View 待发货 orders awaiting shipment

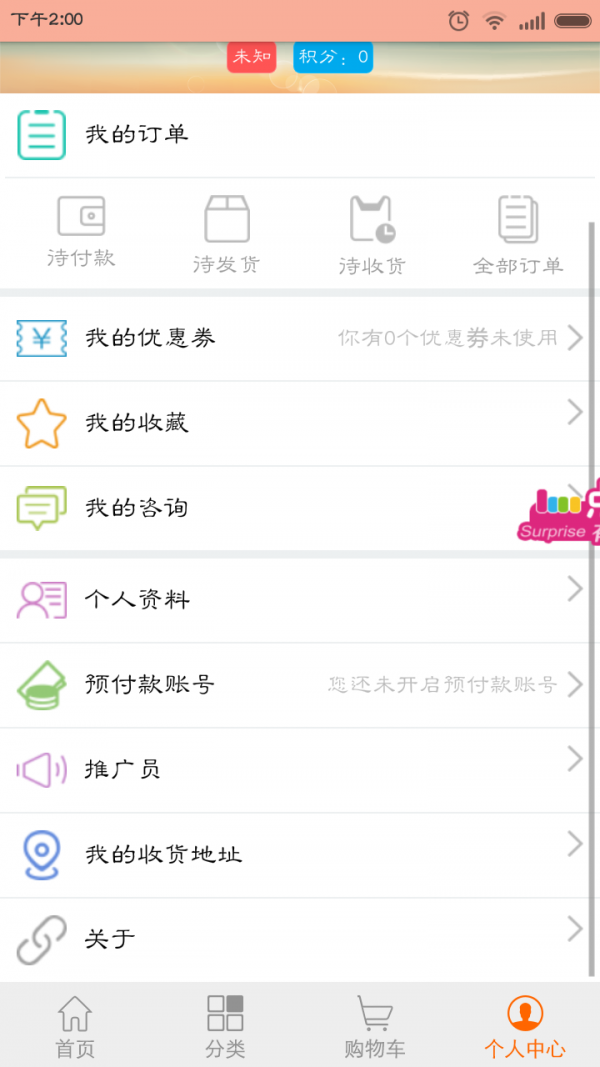[x=227, y=235]
